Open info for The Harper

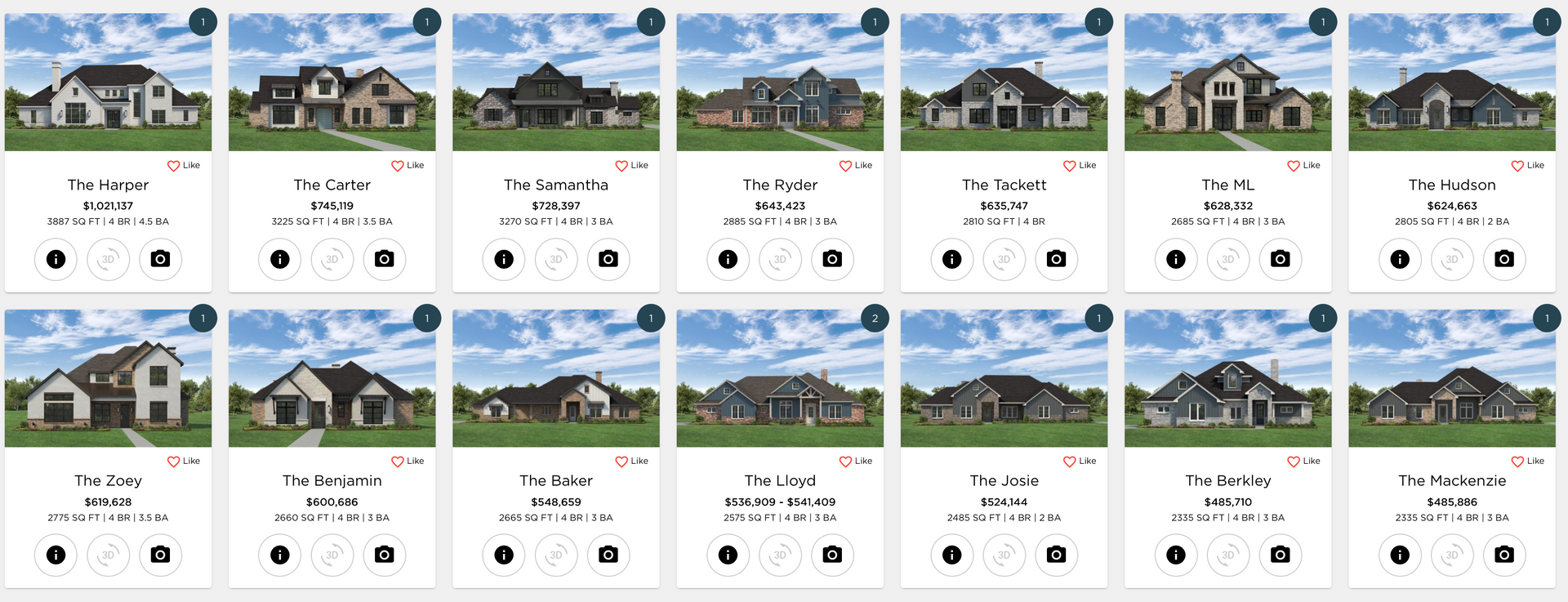pyautogui.click(x=56, y=259)
